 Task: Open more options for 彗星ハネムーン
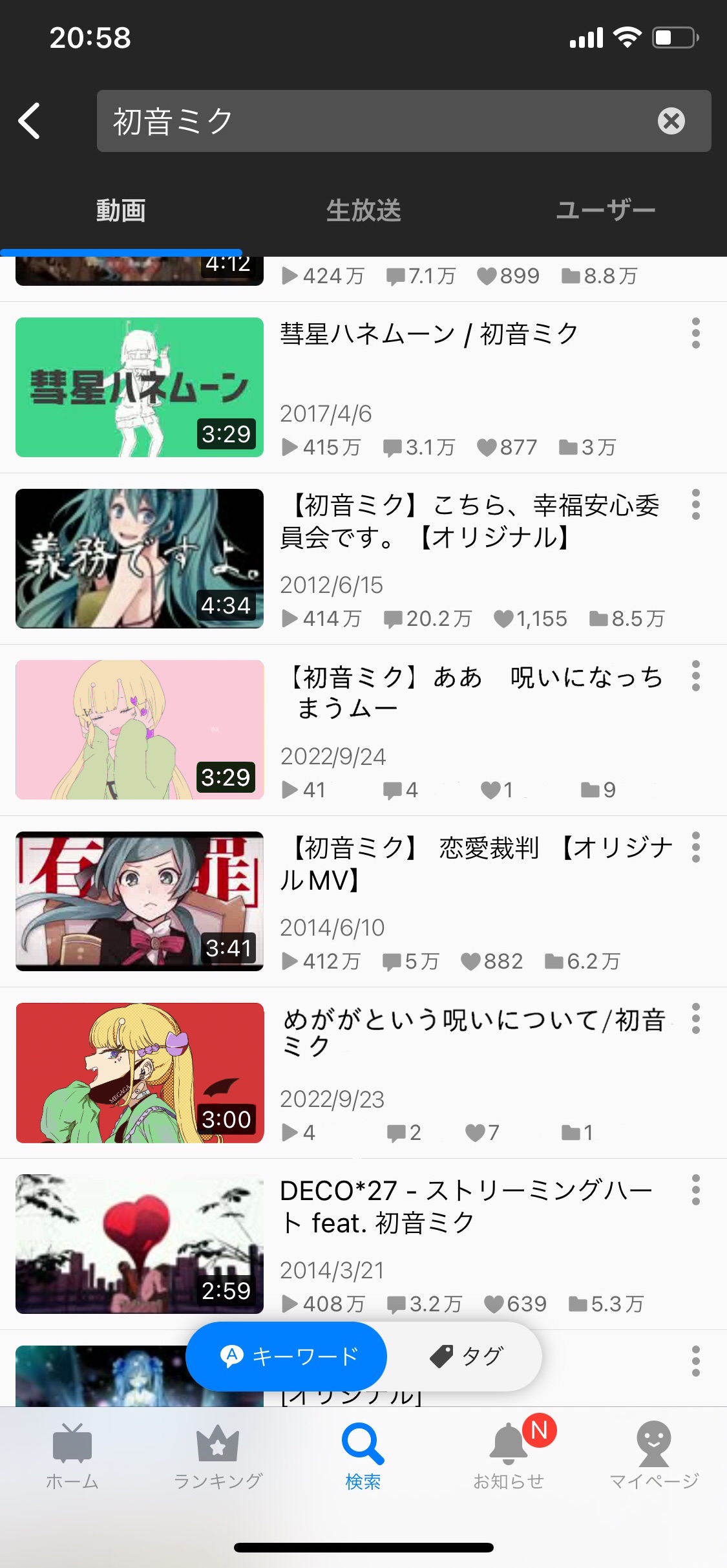[695, 334]
